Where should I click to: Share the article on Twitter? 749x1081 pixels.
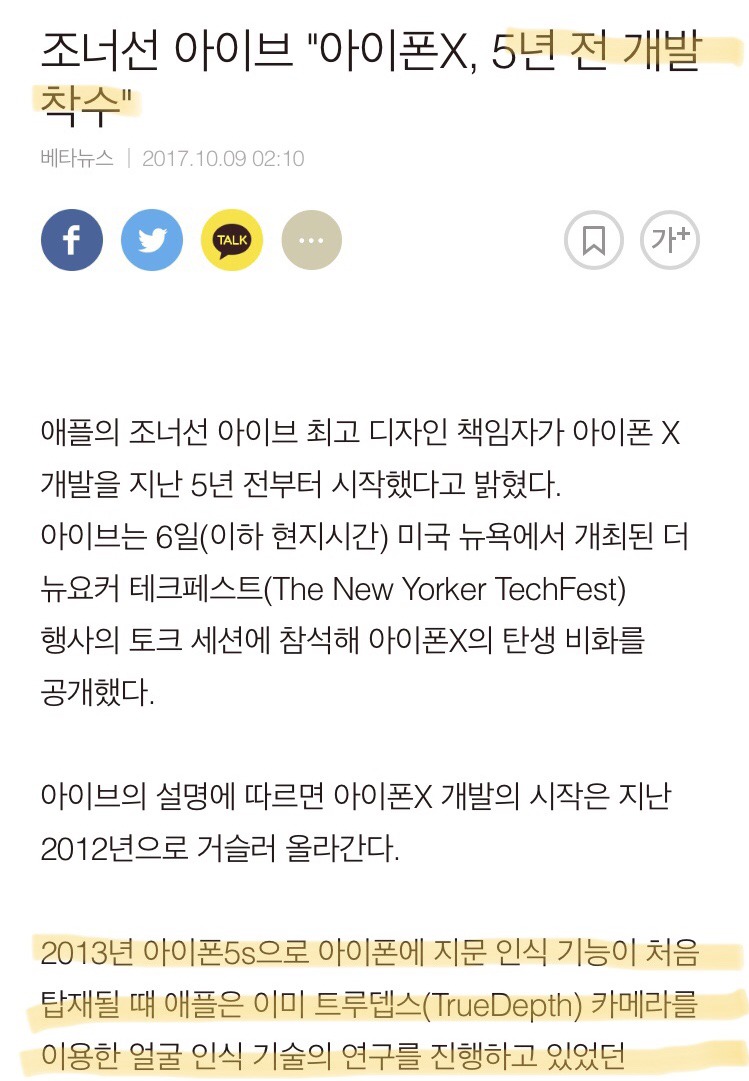(152, 240)
